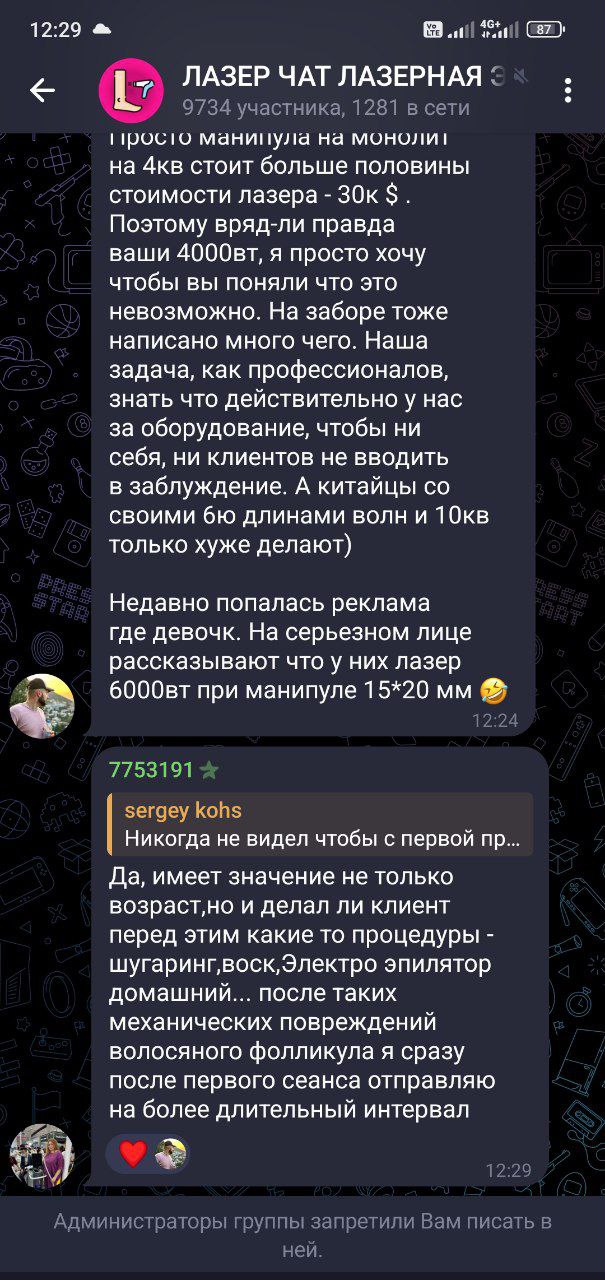The height and width of the screenshot is (1280, 605).
Task: Open avatar next to the 12:29 message
Action: pyautogui.click(x=42, y=1156)
